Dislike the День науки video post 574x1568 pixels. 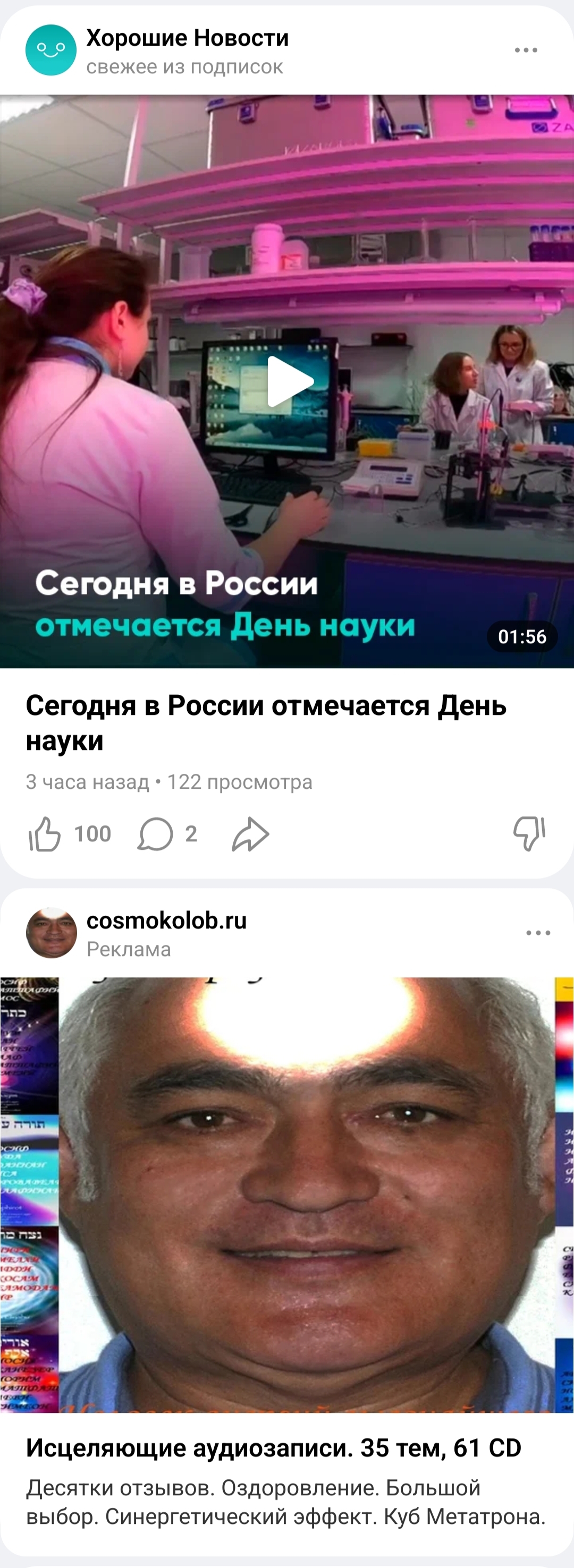(x=528, y=833)
